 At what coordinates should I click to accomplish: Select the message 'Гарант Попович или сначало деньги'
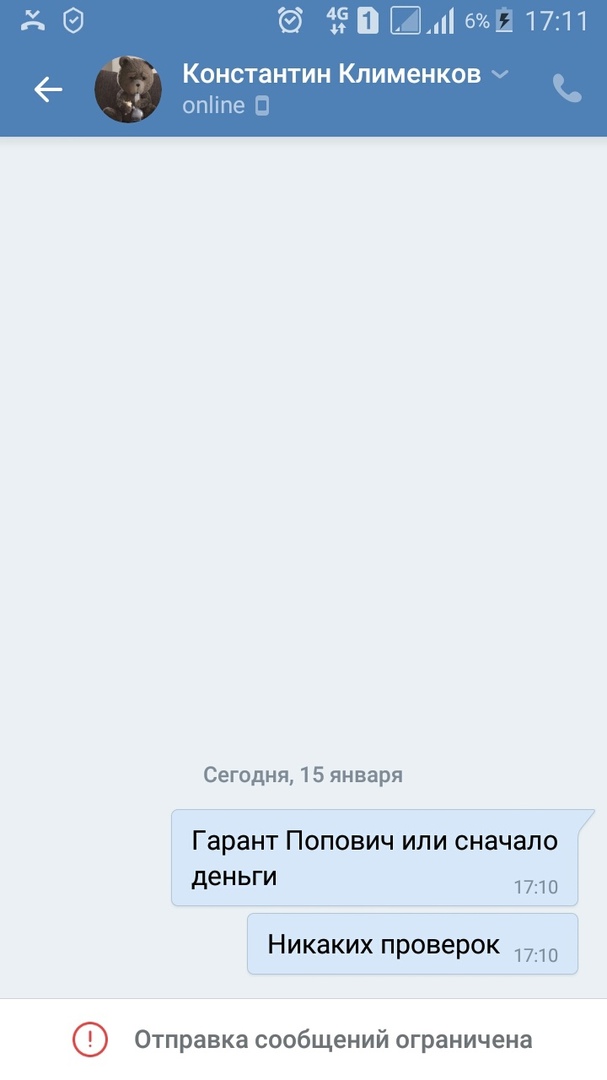coord(374,857)
